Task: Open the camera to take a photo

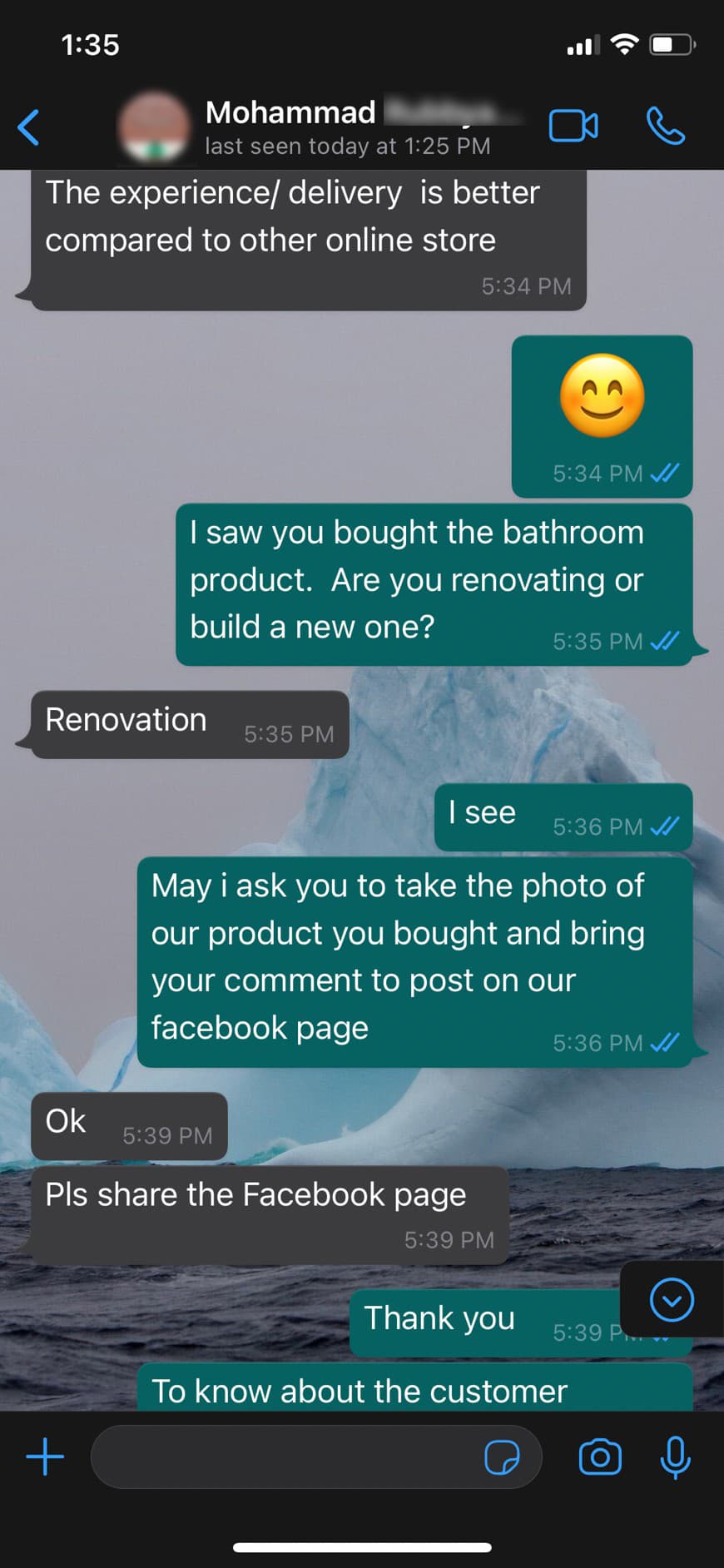Action: (x=600, y=1457)
